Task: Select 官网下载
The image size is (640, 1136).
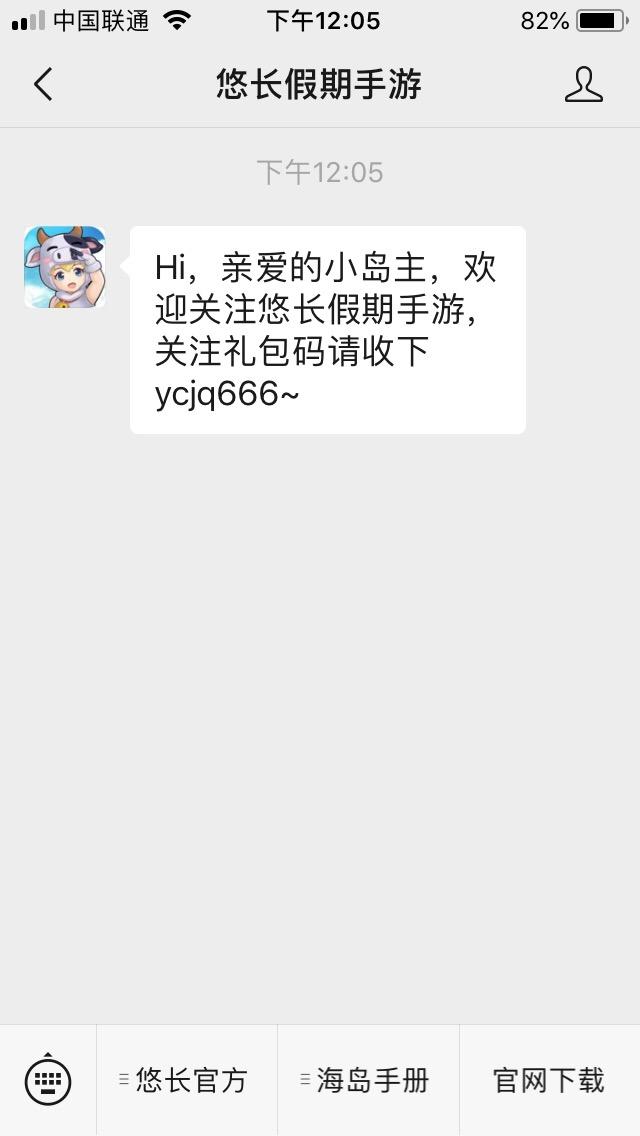Action: click(x=549, y=1080)
